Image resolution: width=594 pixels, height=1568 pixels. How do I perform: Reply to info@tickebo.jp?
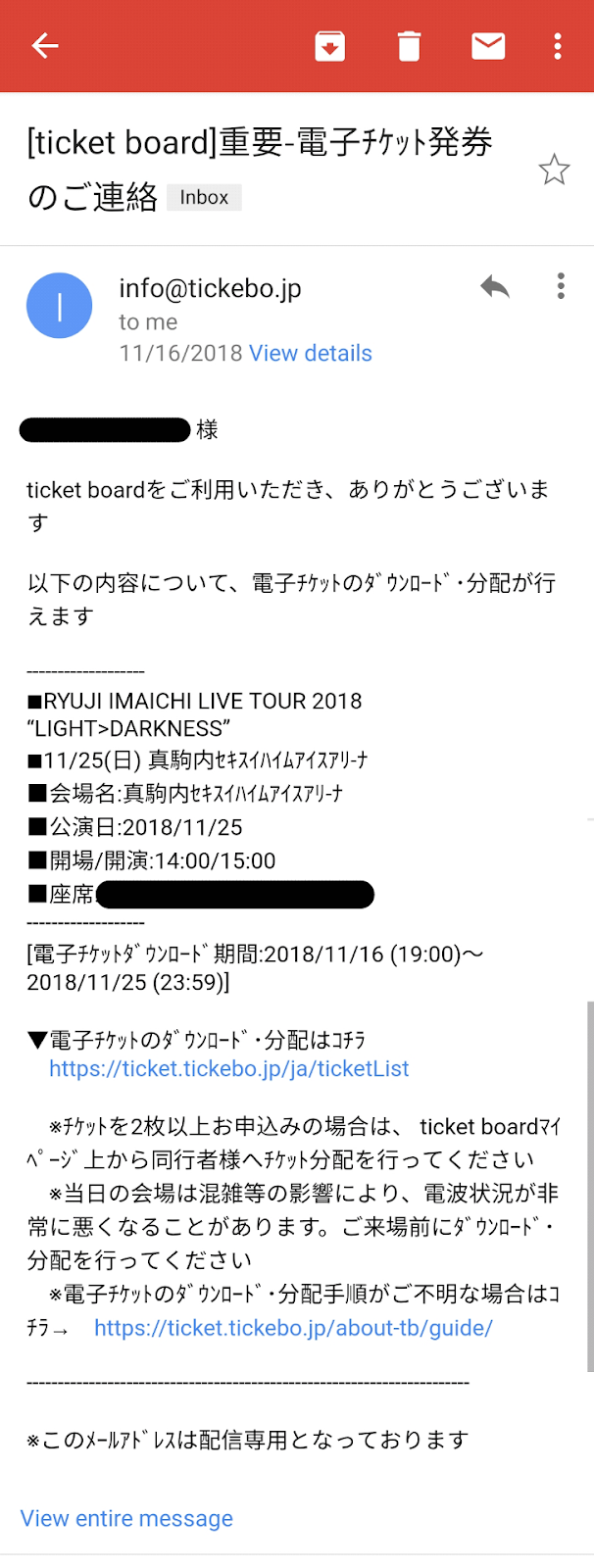click(x=495, y=286)
